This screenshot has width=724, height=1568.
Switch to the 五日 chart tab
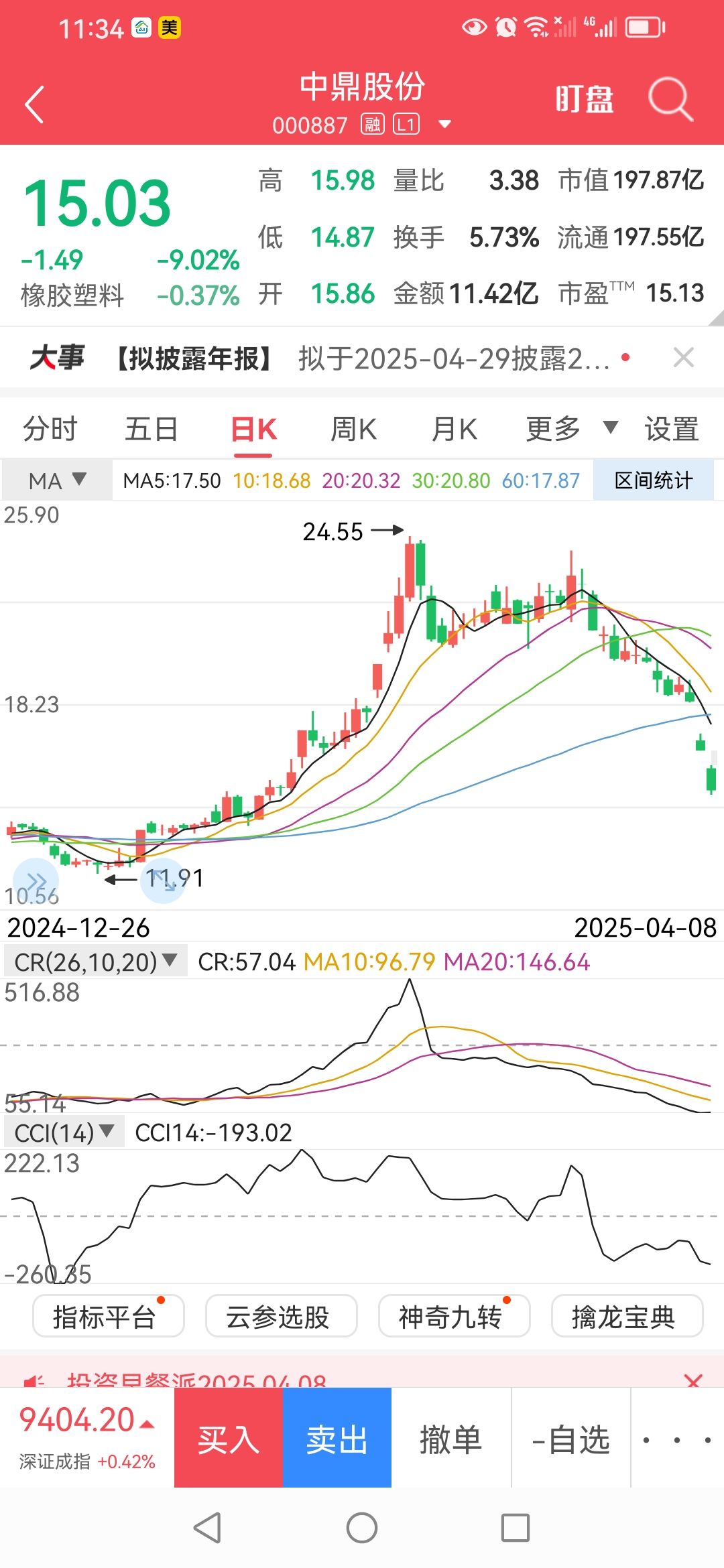click(x=152, y=429)
